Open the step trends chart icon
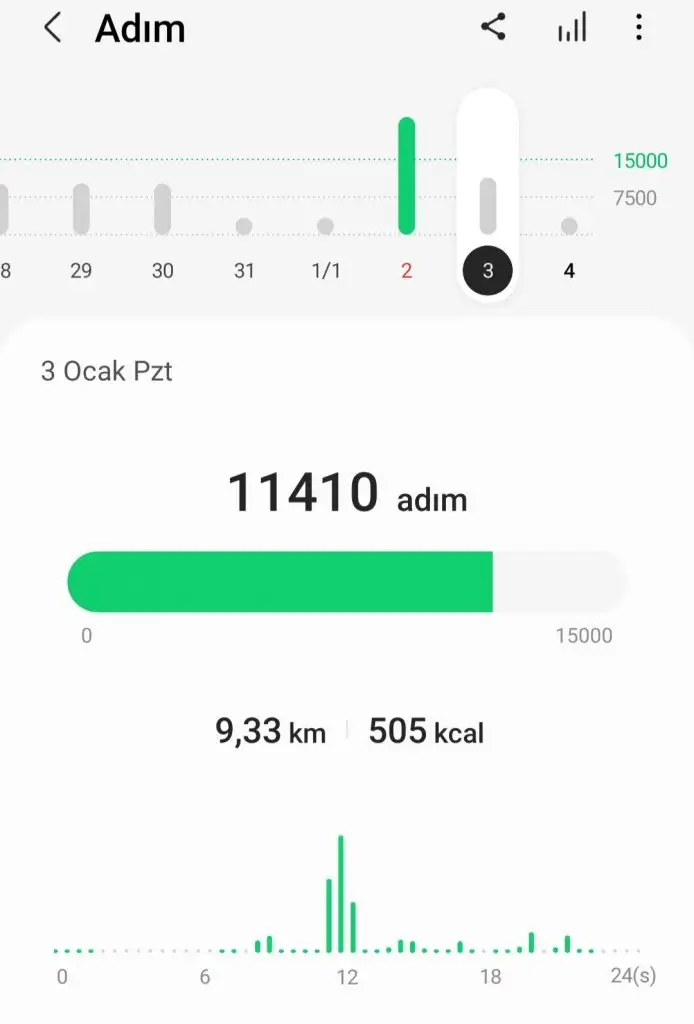694x1024 pixels. click(571, 28)
